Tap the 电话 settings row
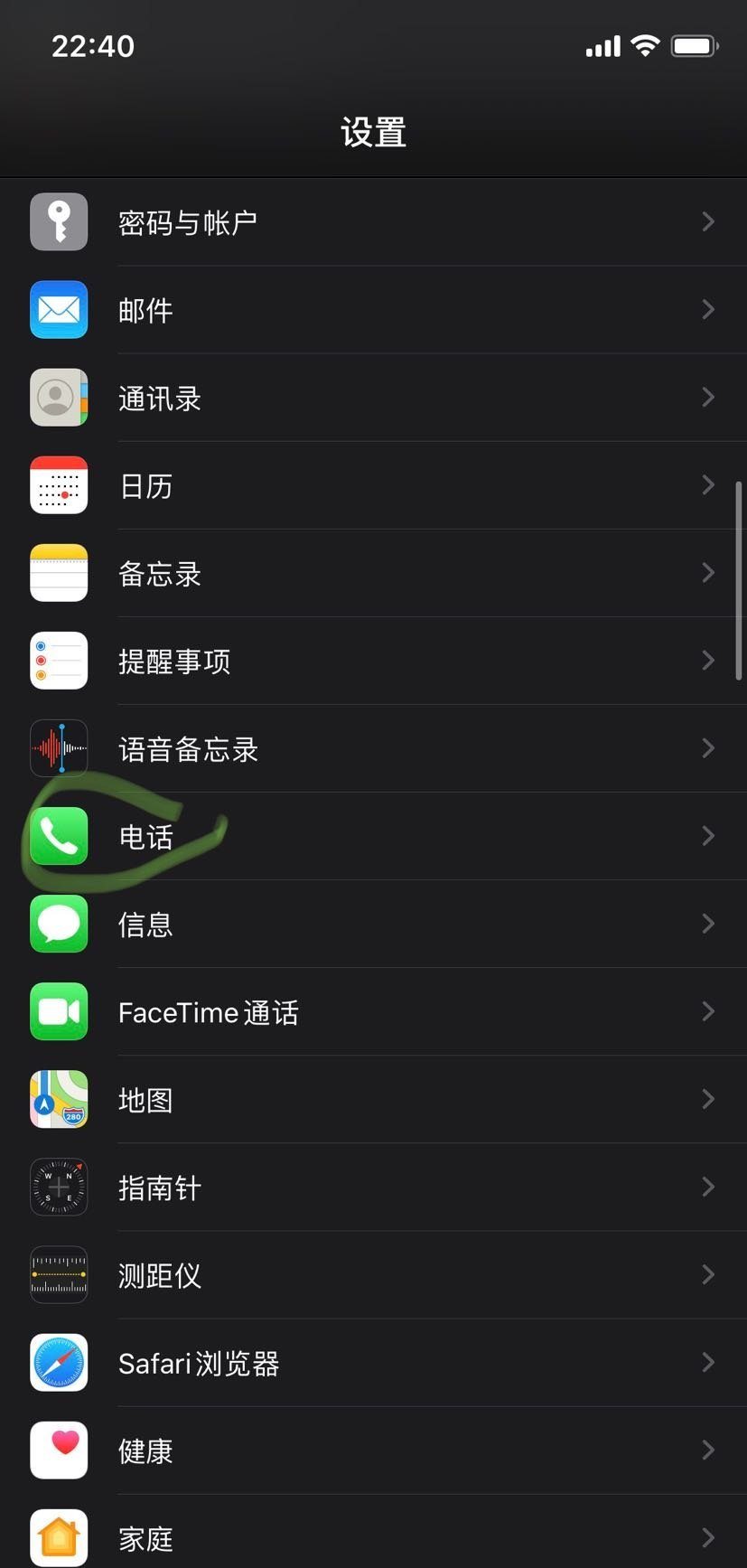Viewport: 747px width, 1568px height. point(373,836)
